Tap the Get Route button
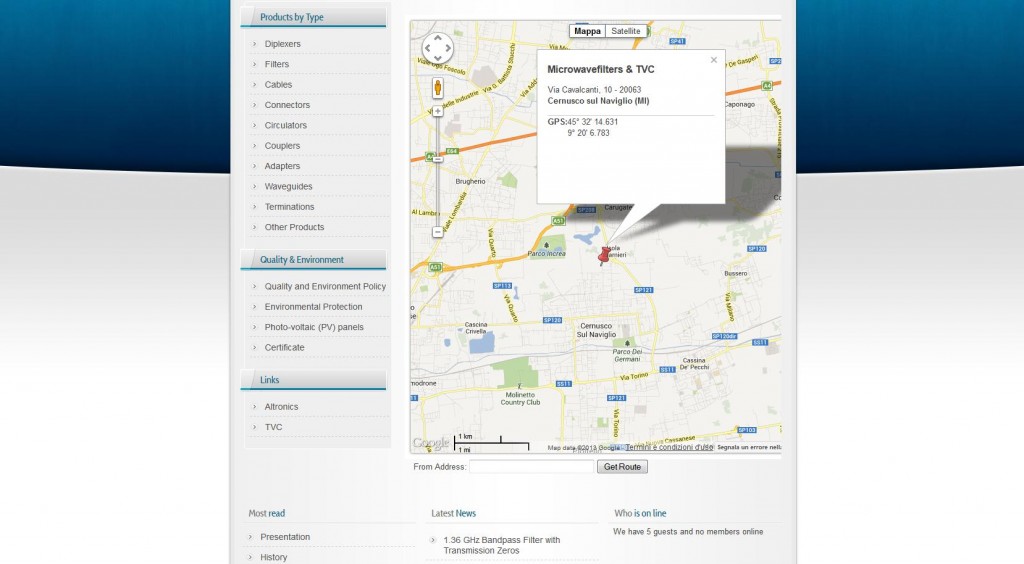 [622, 467]
